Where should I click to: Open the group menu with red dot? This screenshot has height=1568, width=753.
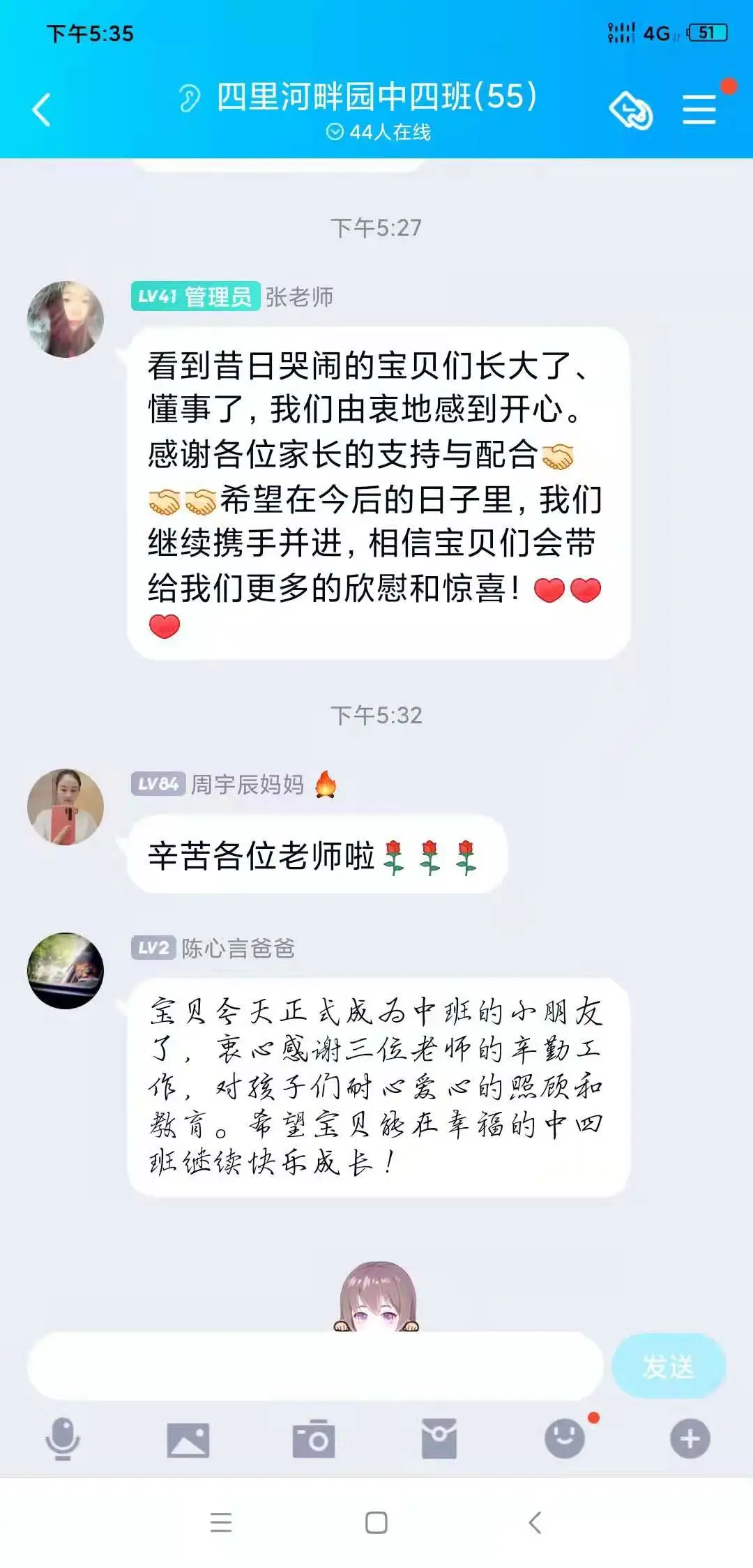[x=699, y=110]
